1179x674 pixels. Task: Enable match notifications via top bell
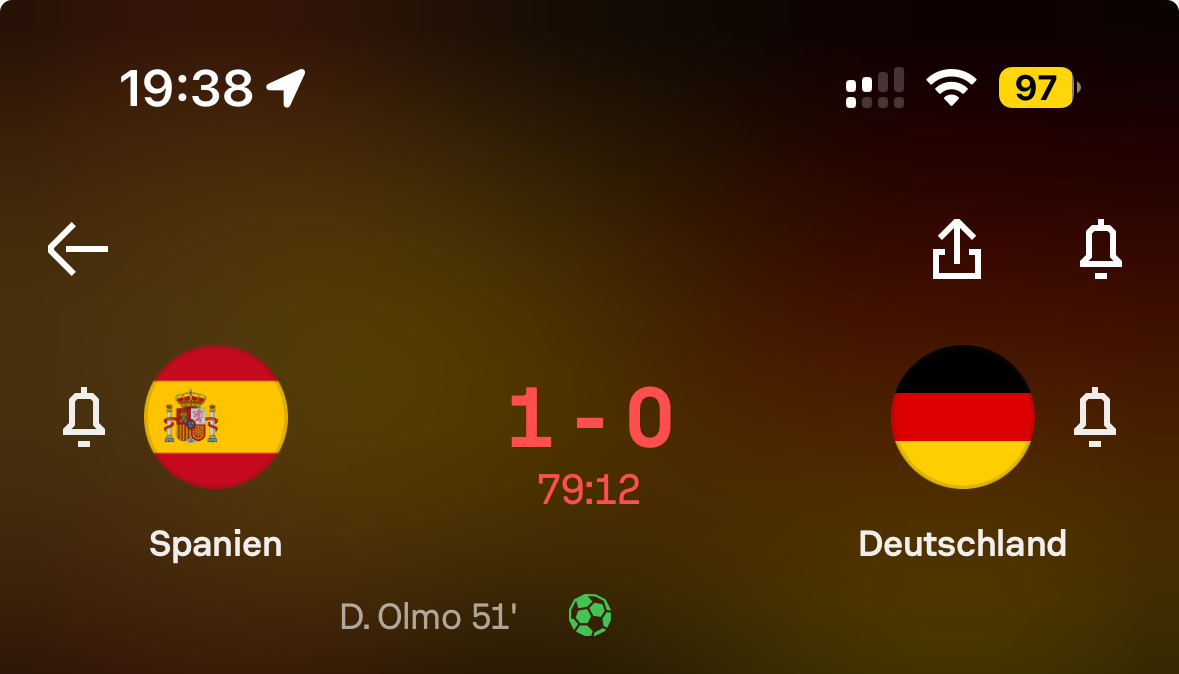(1100, 248)
